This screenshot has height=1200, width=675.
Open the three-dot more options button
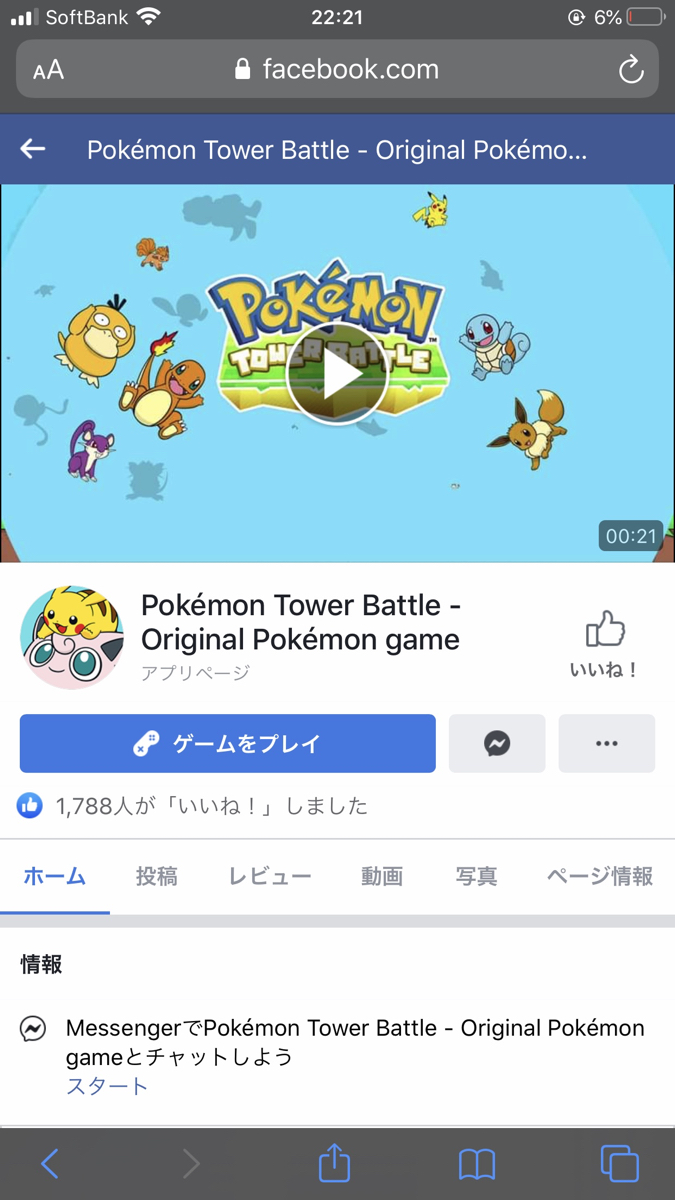click(607, 743)
